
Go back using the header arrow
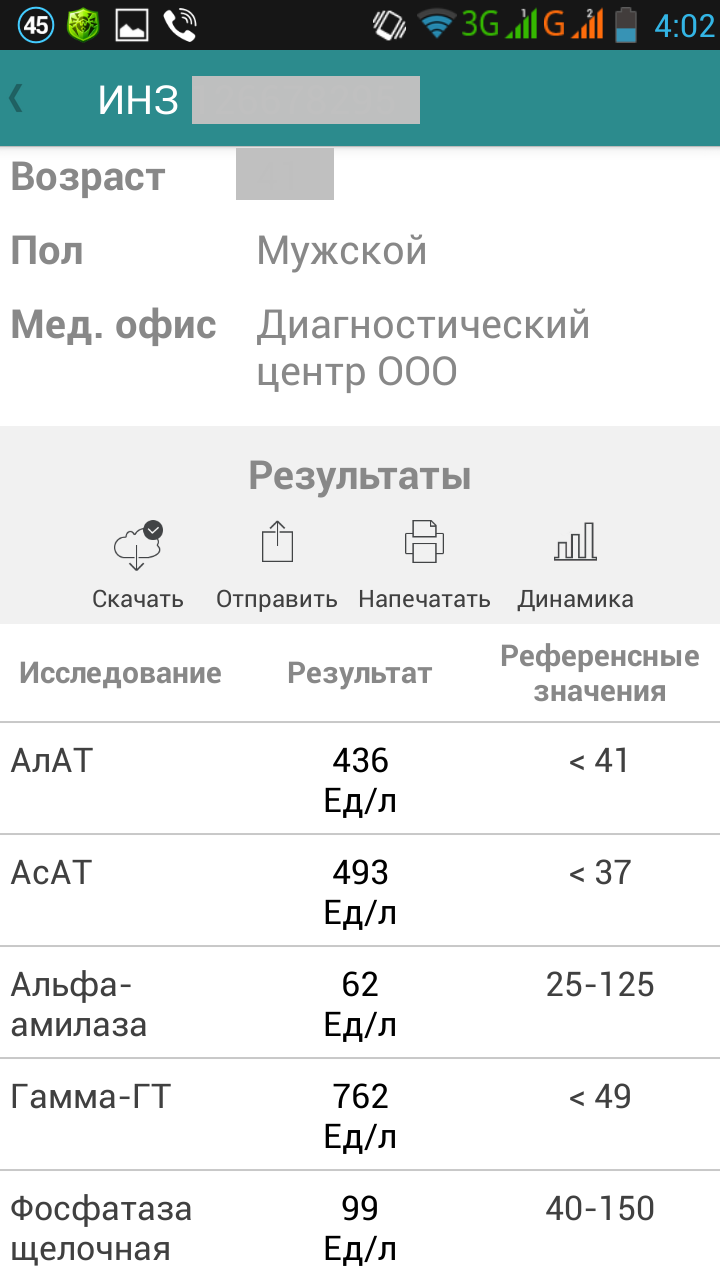(x=17, y=99)
